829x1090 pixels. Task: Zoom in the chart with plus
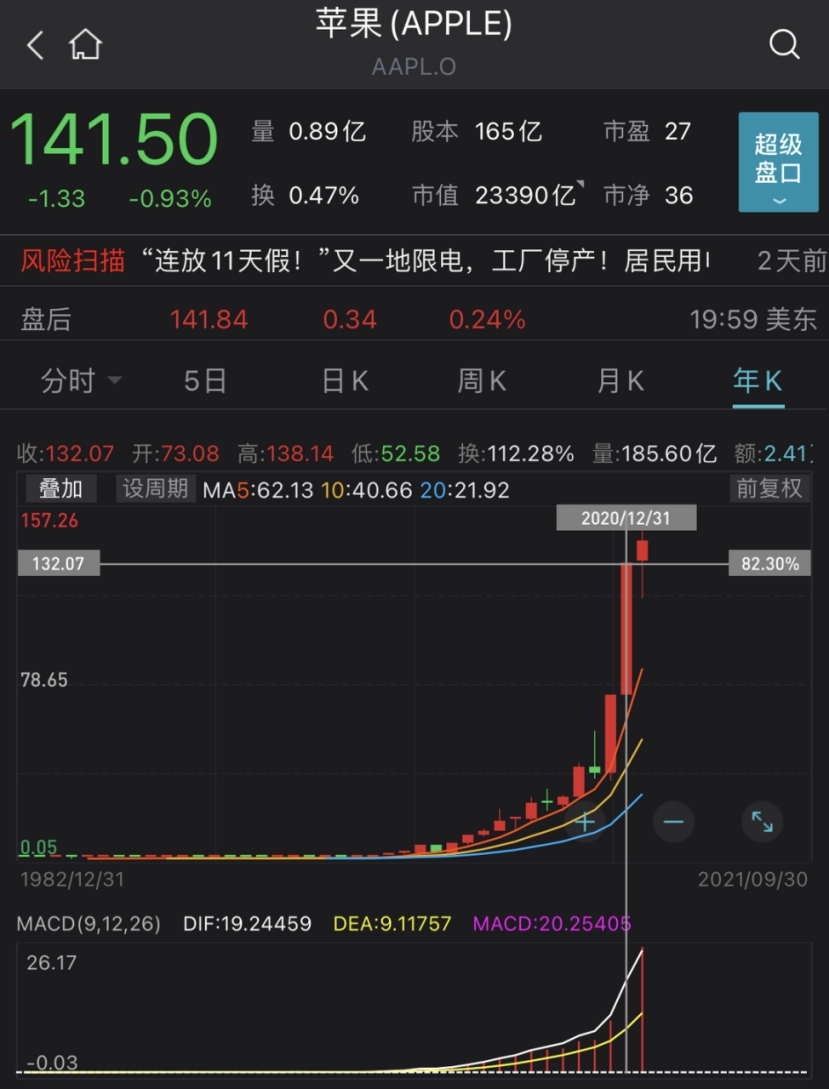[x=584, y=822]
